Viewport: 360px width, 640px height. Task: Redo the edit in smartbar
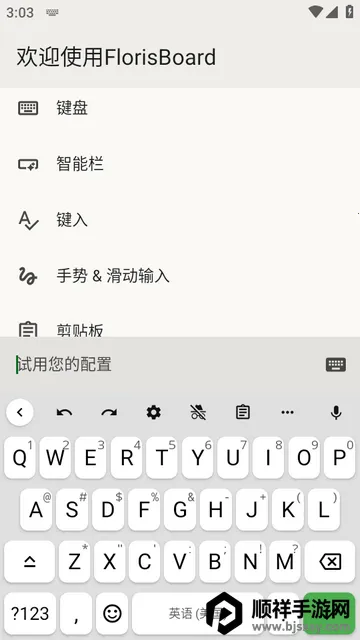[x=109, y=412]
